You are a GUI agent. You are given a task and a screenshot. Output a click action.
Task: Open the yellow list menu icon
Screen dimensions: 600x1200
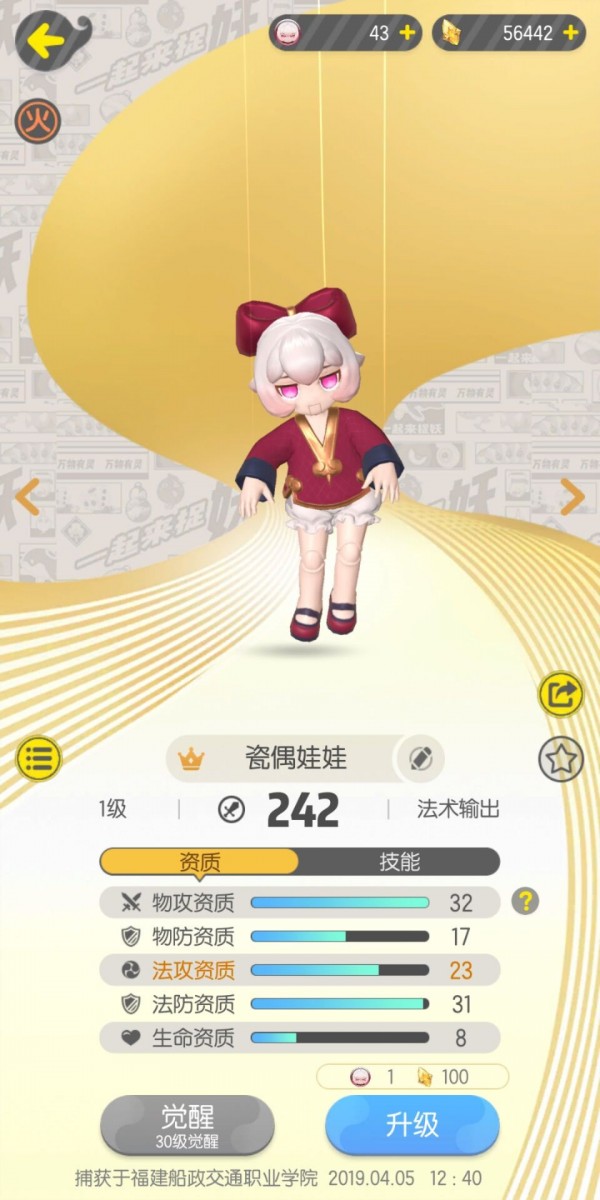click(39, 758)
